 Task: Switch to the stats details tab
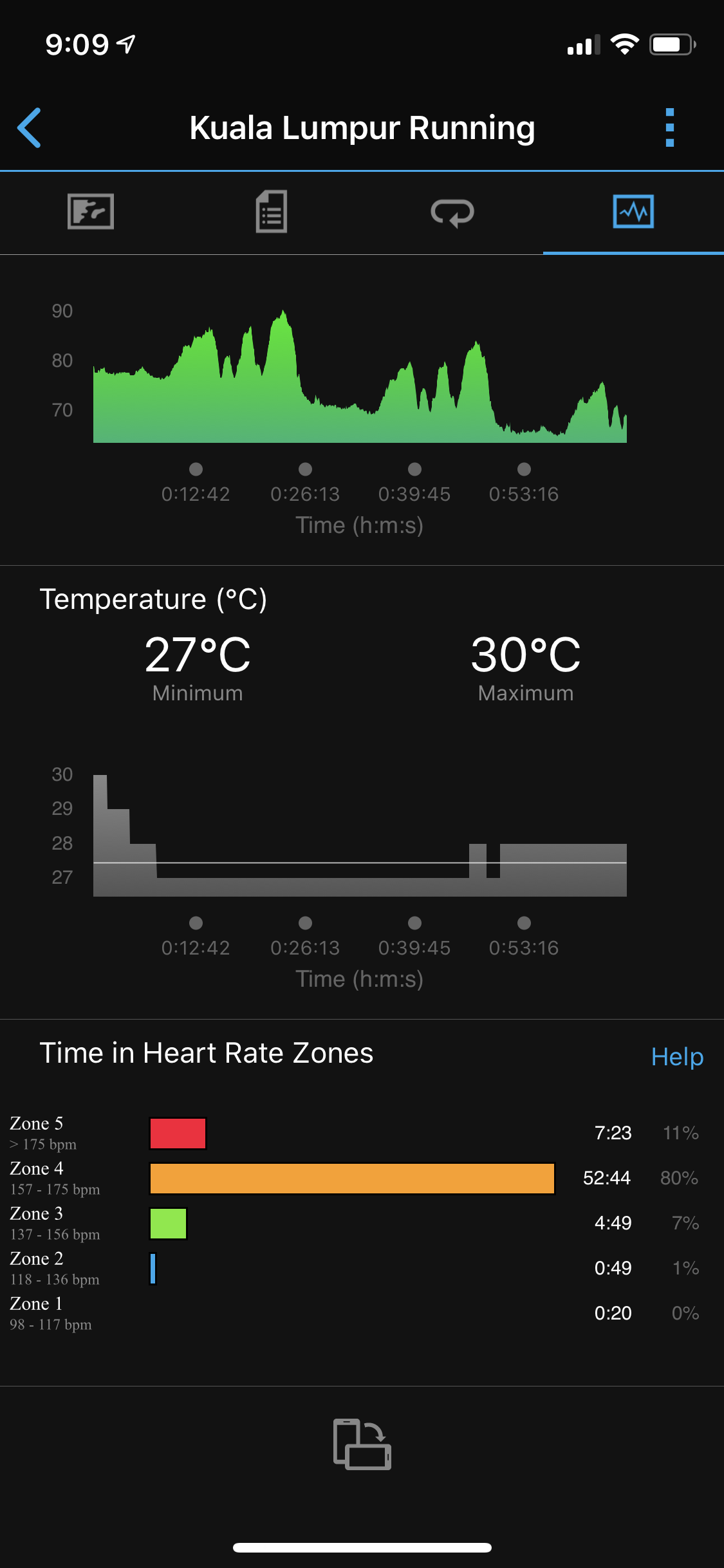click(x=272, y=211)
